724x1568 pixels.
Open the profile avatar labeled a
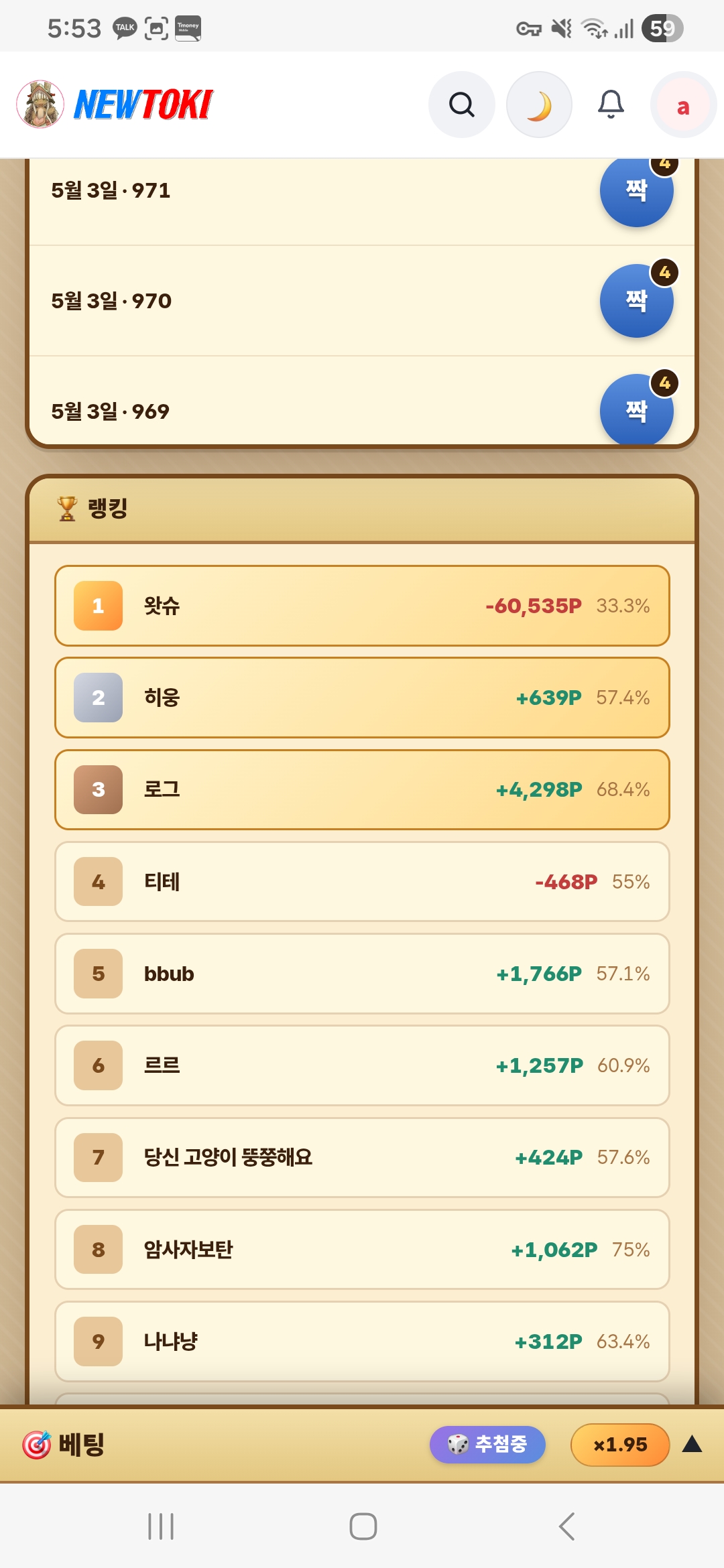click(x=682, y=105)
